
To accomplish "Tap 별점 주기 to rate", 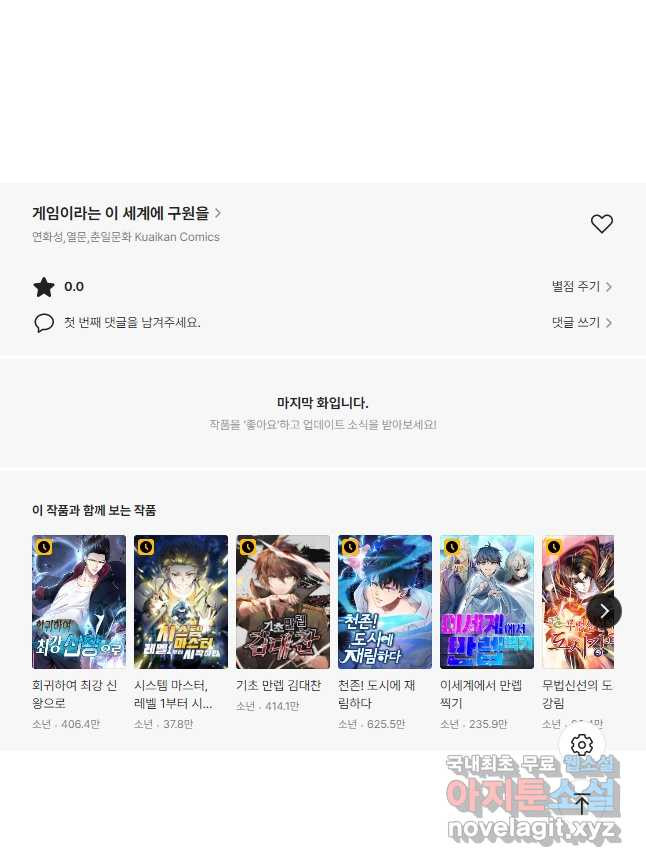I will click(x=581, y=287).
